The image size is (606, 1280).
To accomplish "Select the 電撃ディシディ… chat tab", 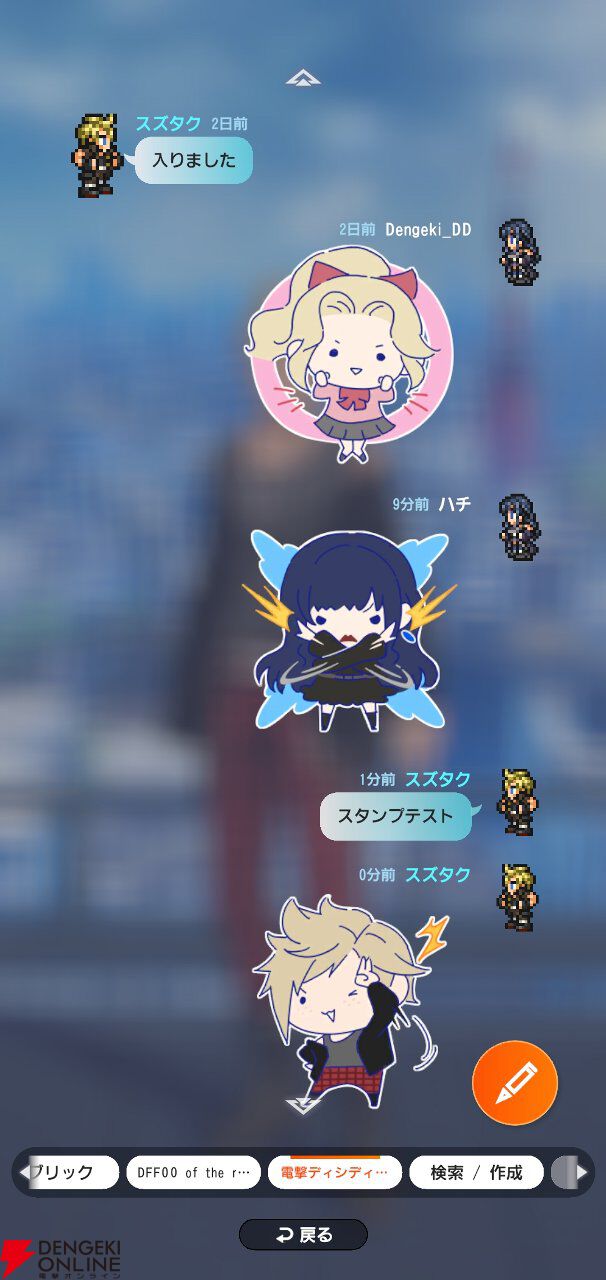I will pos(334,1172).
